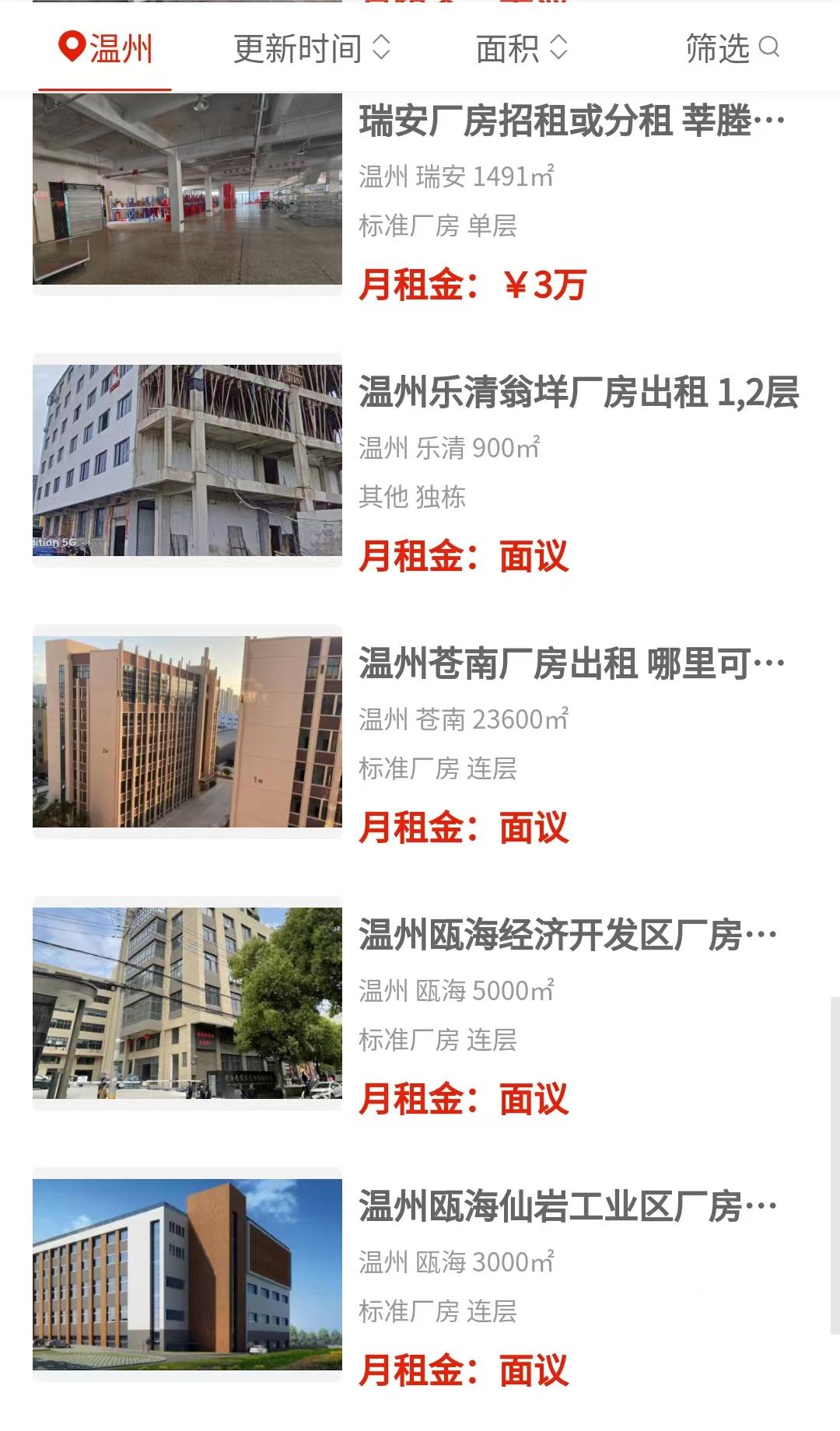Open the 瑞安厂房招租或分租 listing

point(572,122)
